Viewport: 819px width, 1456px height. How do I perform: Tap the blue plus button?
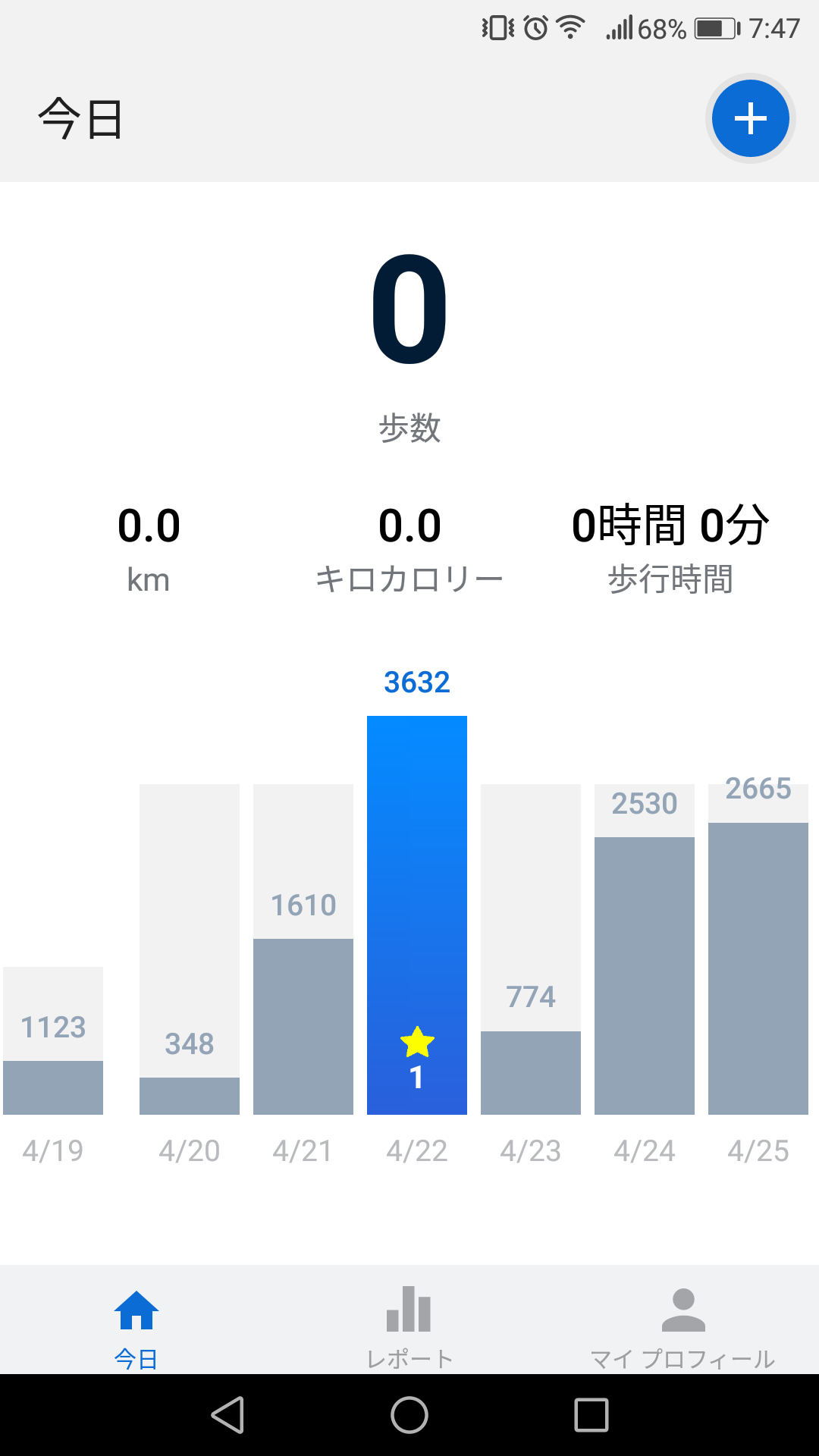[751, 119]
